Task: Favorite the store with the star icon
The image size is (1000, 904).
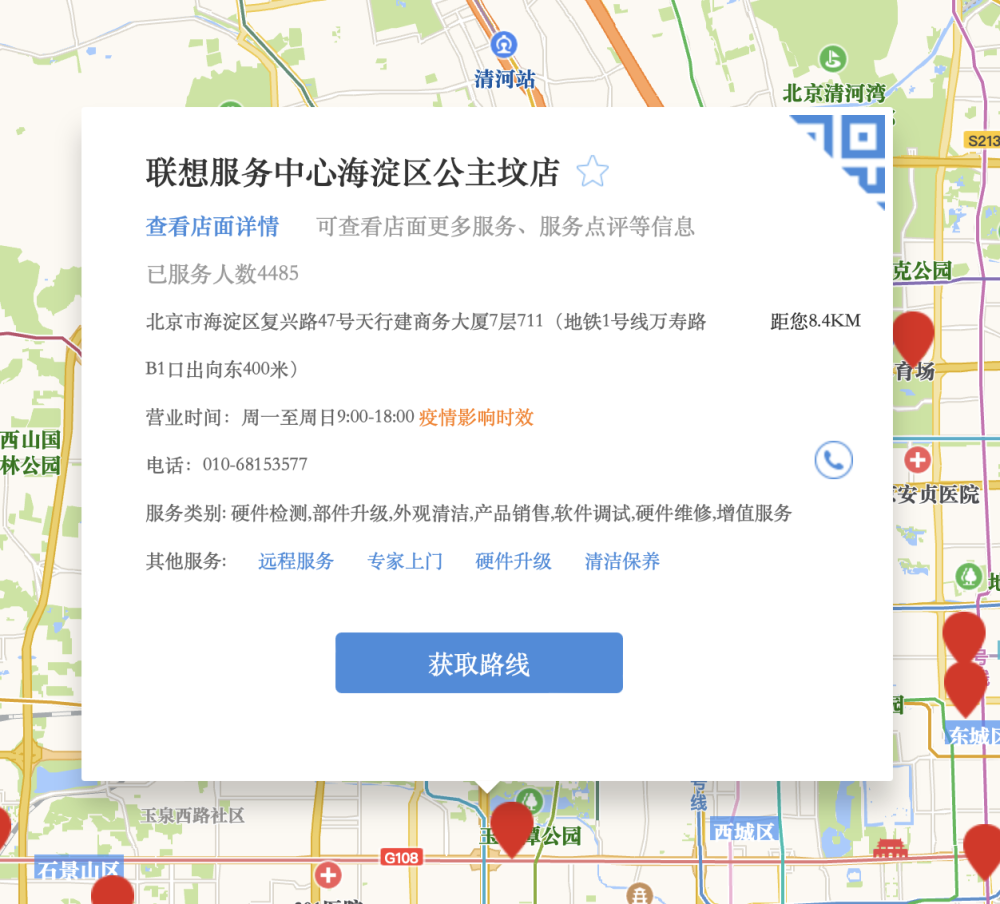Action: coord(592,172)
